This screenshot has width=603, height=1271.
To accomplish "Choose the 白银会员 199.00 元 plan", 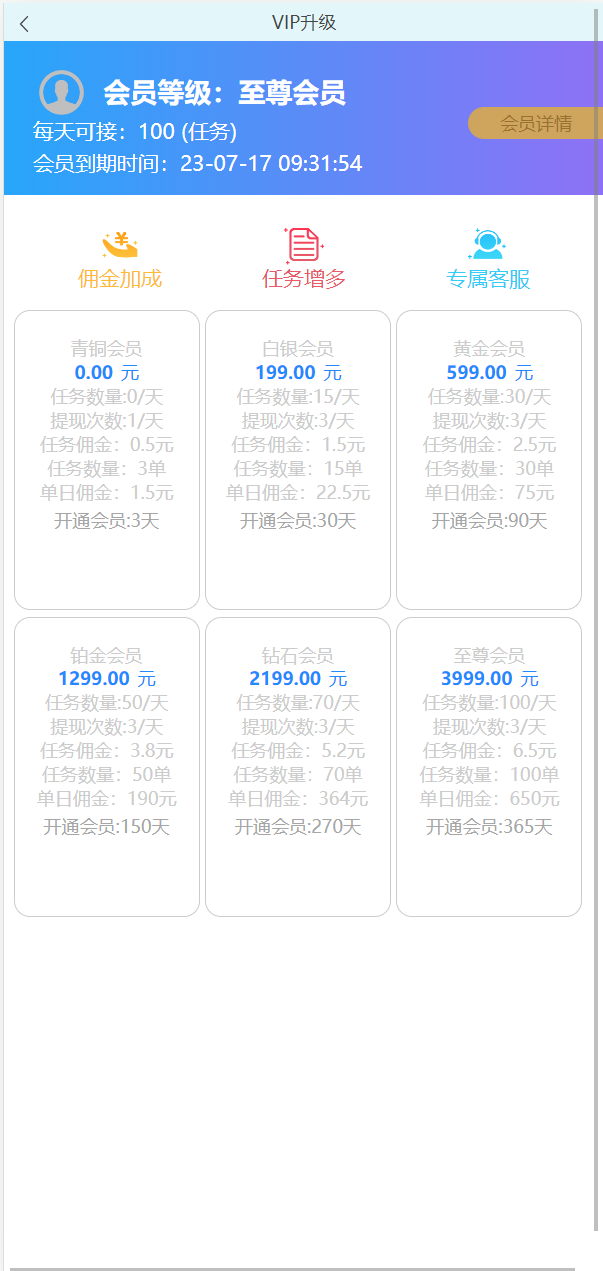I will 298,459.
